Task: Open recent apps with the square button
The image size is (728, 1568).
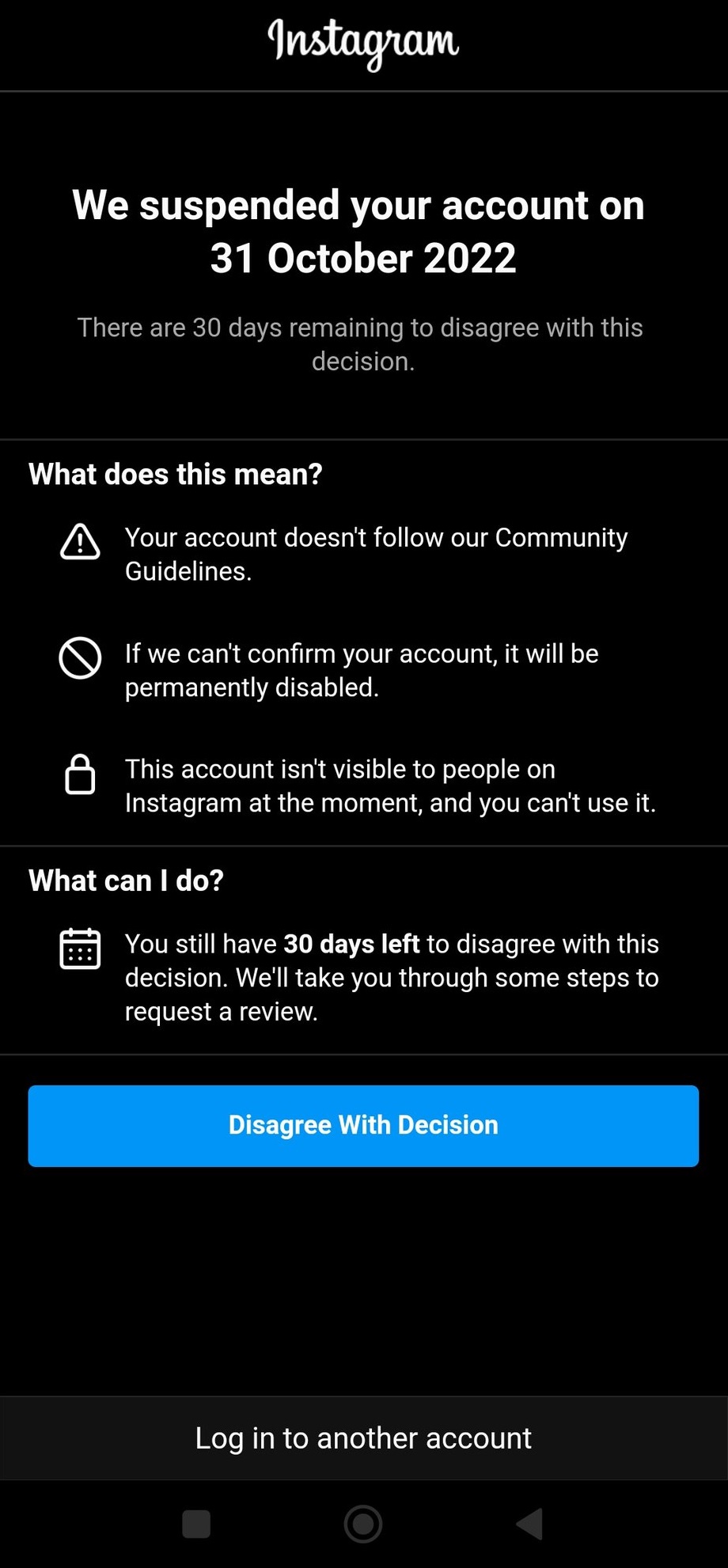Action: click(x=196, y=1524)
